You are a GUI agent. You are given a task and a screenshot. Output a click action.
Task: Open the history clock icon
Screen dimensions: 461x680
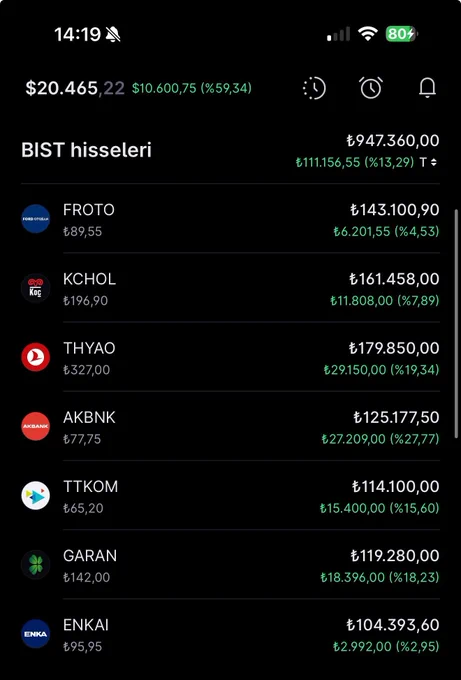click(314, 88)
